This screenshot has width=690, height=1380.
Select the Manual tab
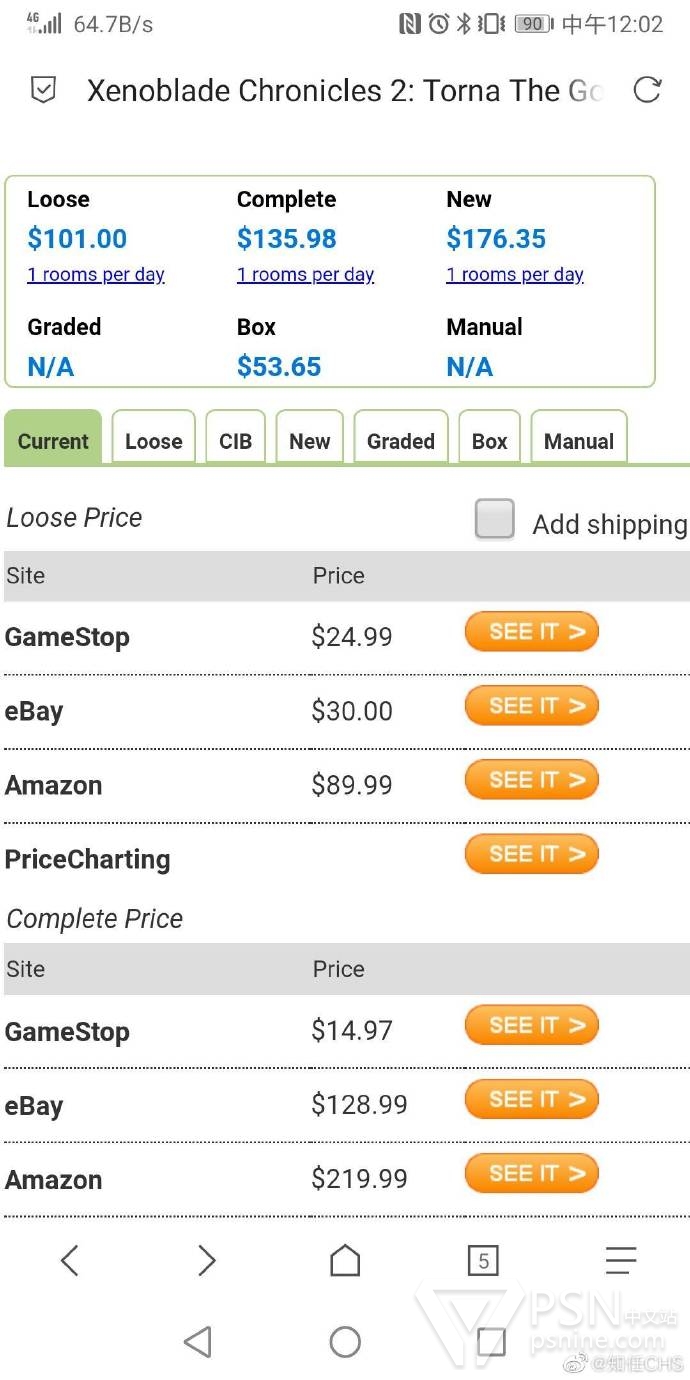578,439
